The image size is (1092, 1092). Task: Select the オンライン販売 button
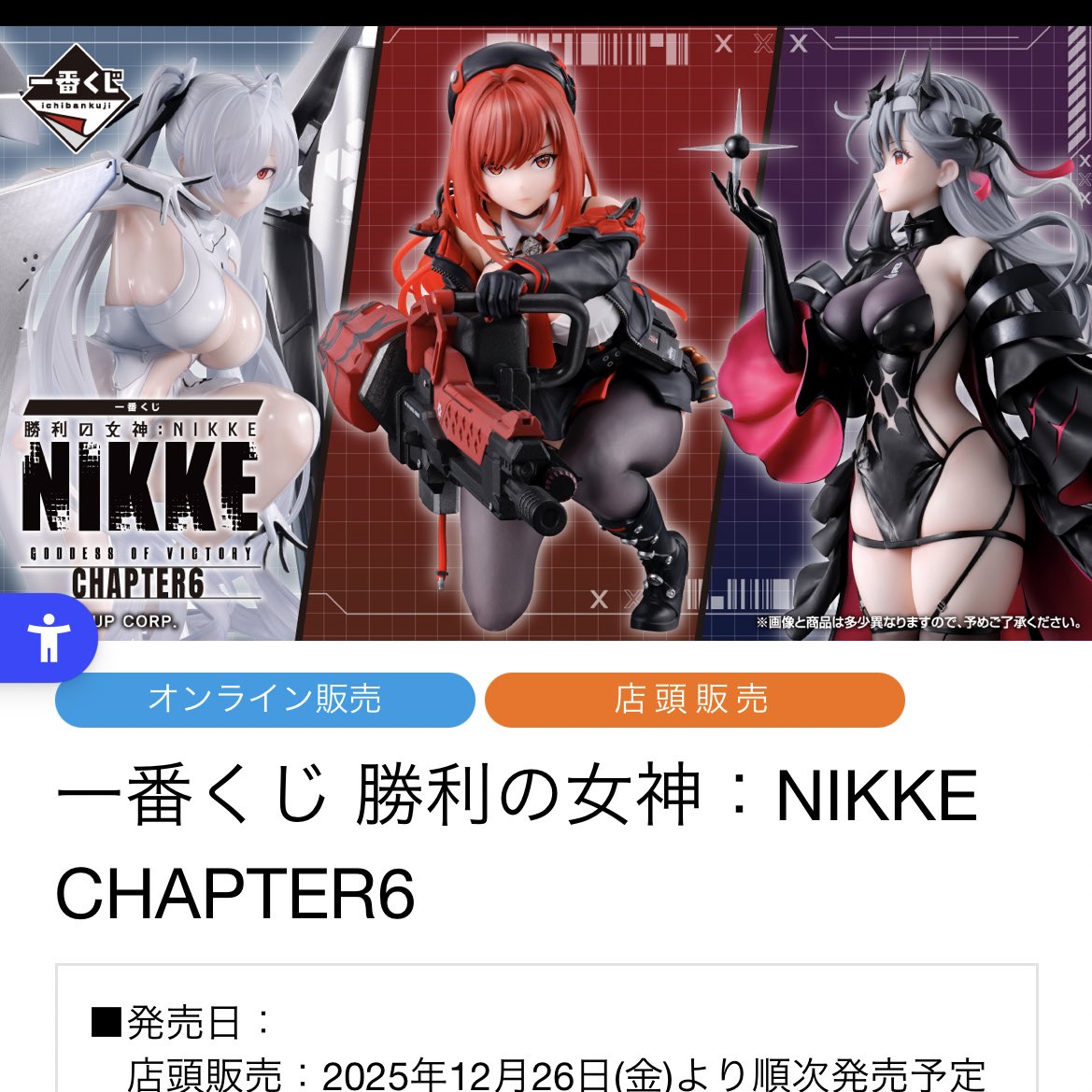point(265,700)
